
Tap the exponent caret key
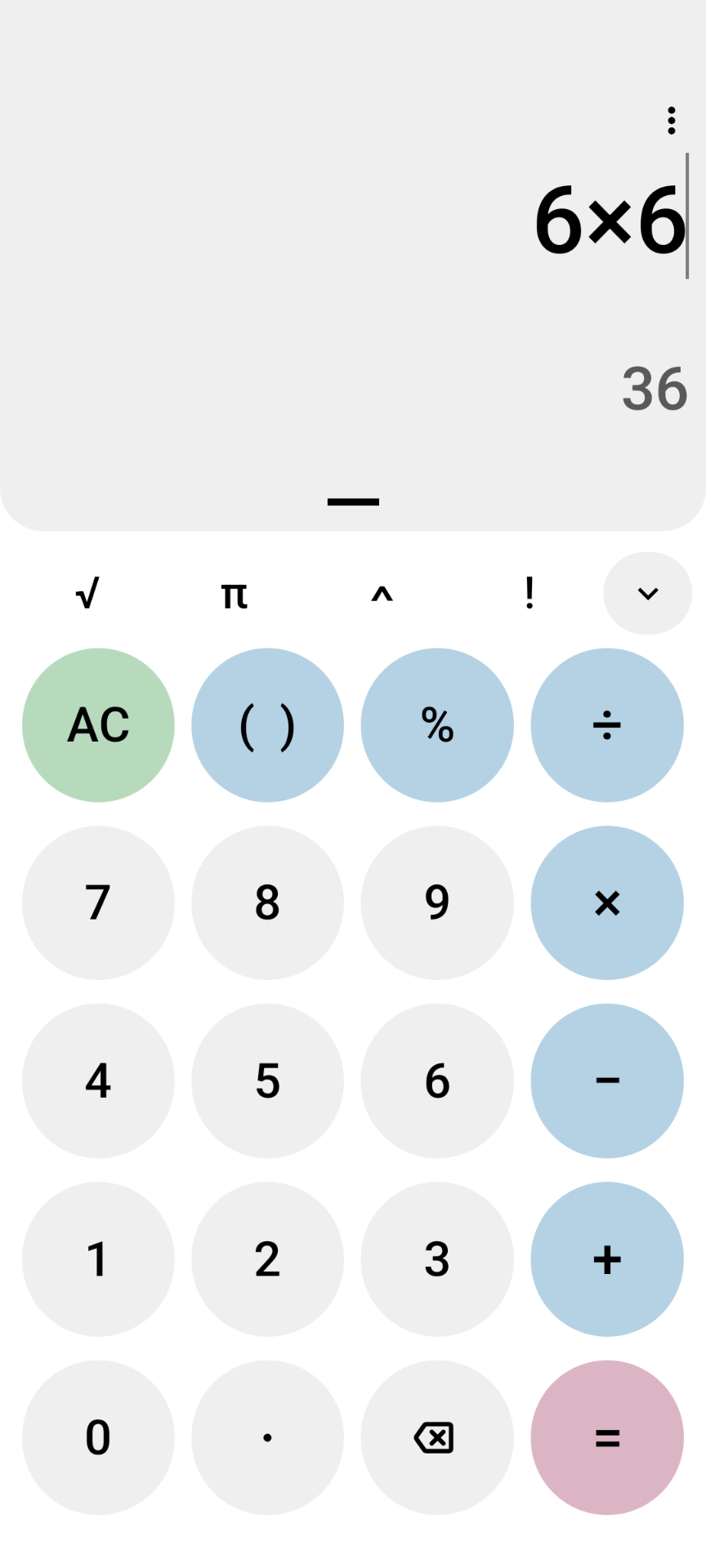(382, 594)
